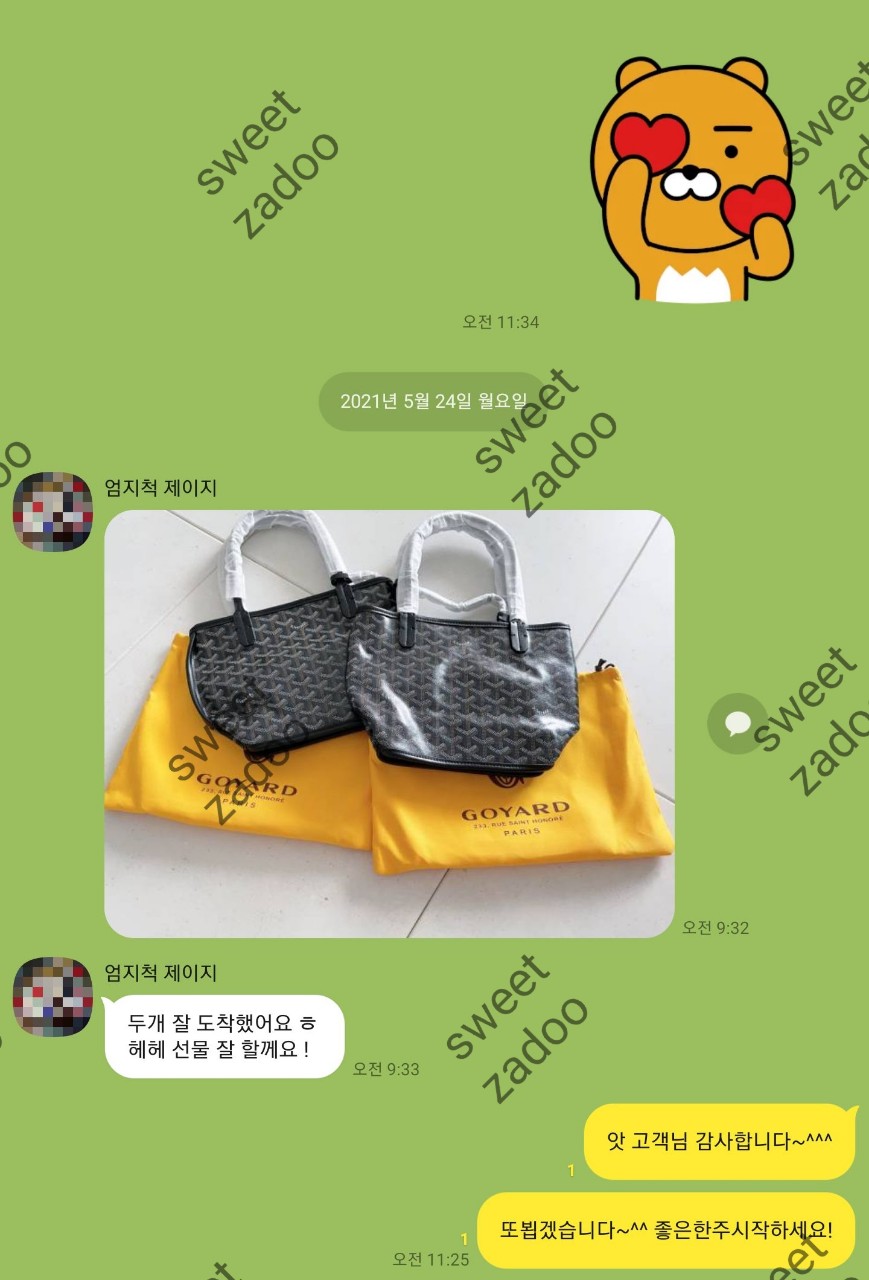
Task: Open sender's profile picture above the photo
Action: pyautogui.click(x=52, y=512)
